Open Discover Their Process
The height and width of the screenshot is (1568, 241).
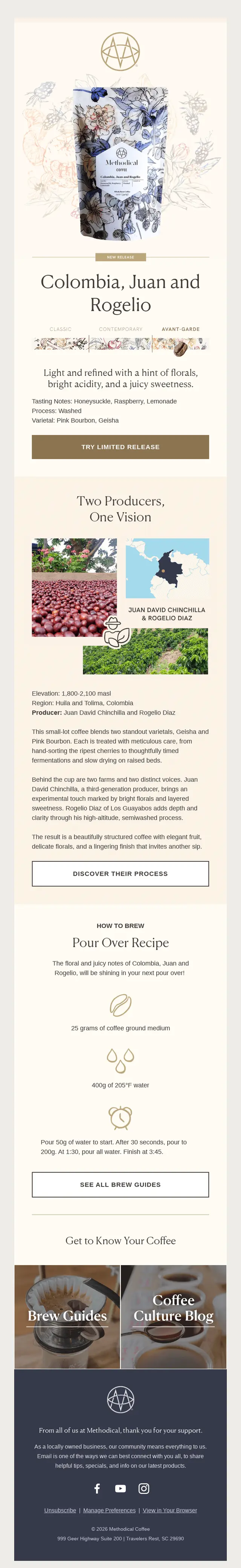[x=120, y=873]
